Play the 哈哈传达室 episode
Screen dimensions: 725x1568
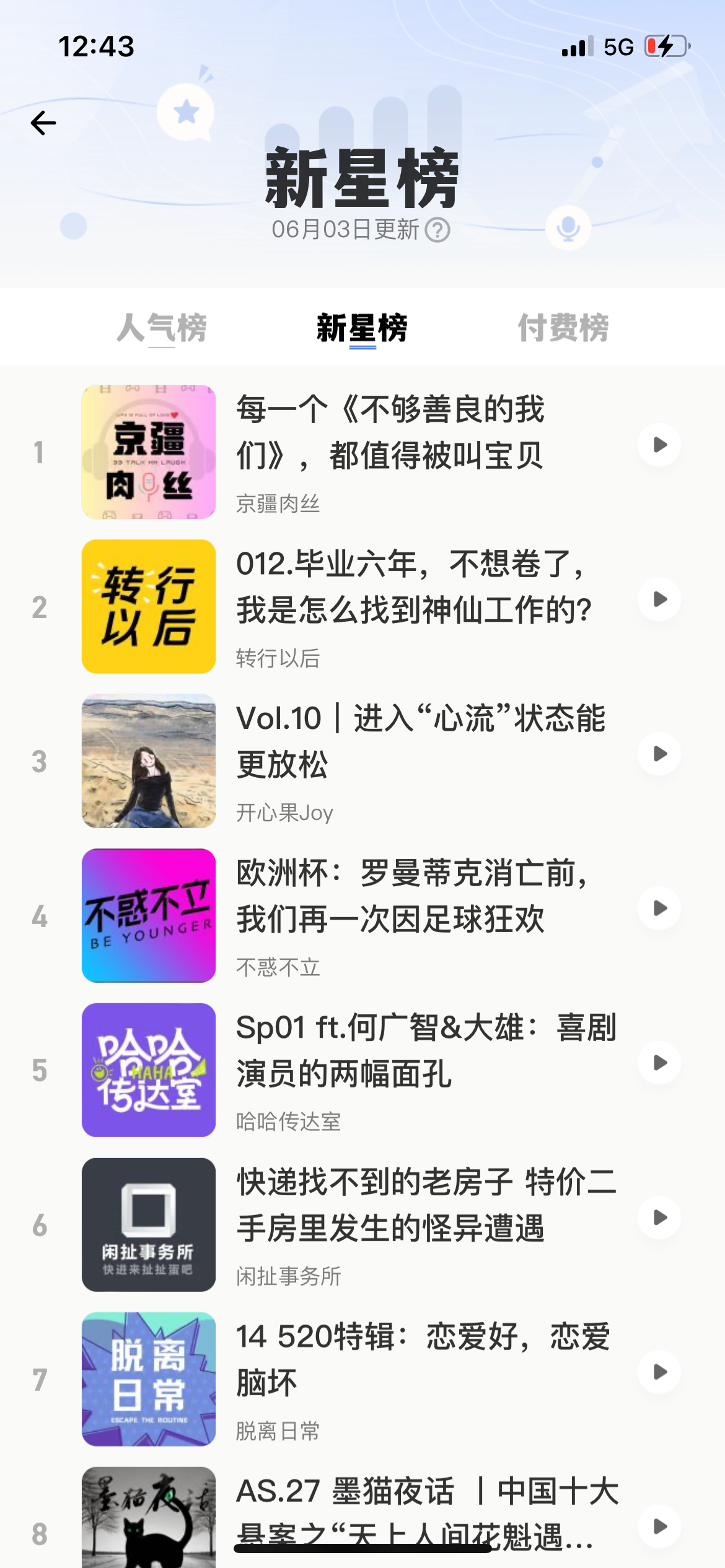coord(659,1063)
